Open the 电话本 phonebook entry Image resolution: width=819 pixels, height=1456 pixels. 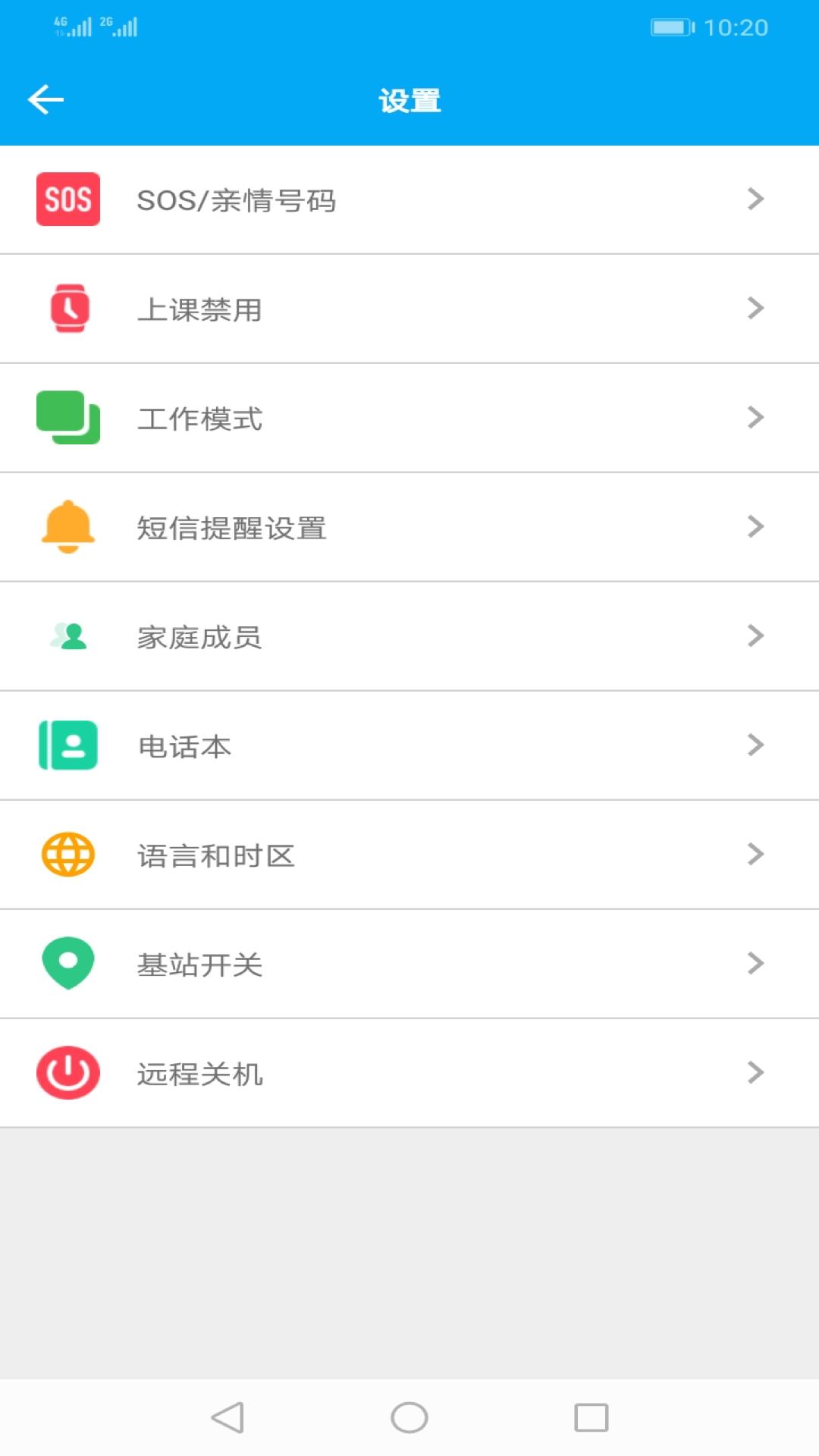(409, 745)
